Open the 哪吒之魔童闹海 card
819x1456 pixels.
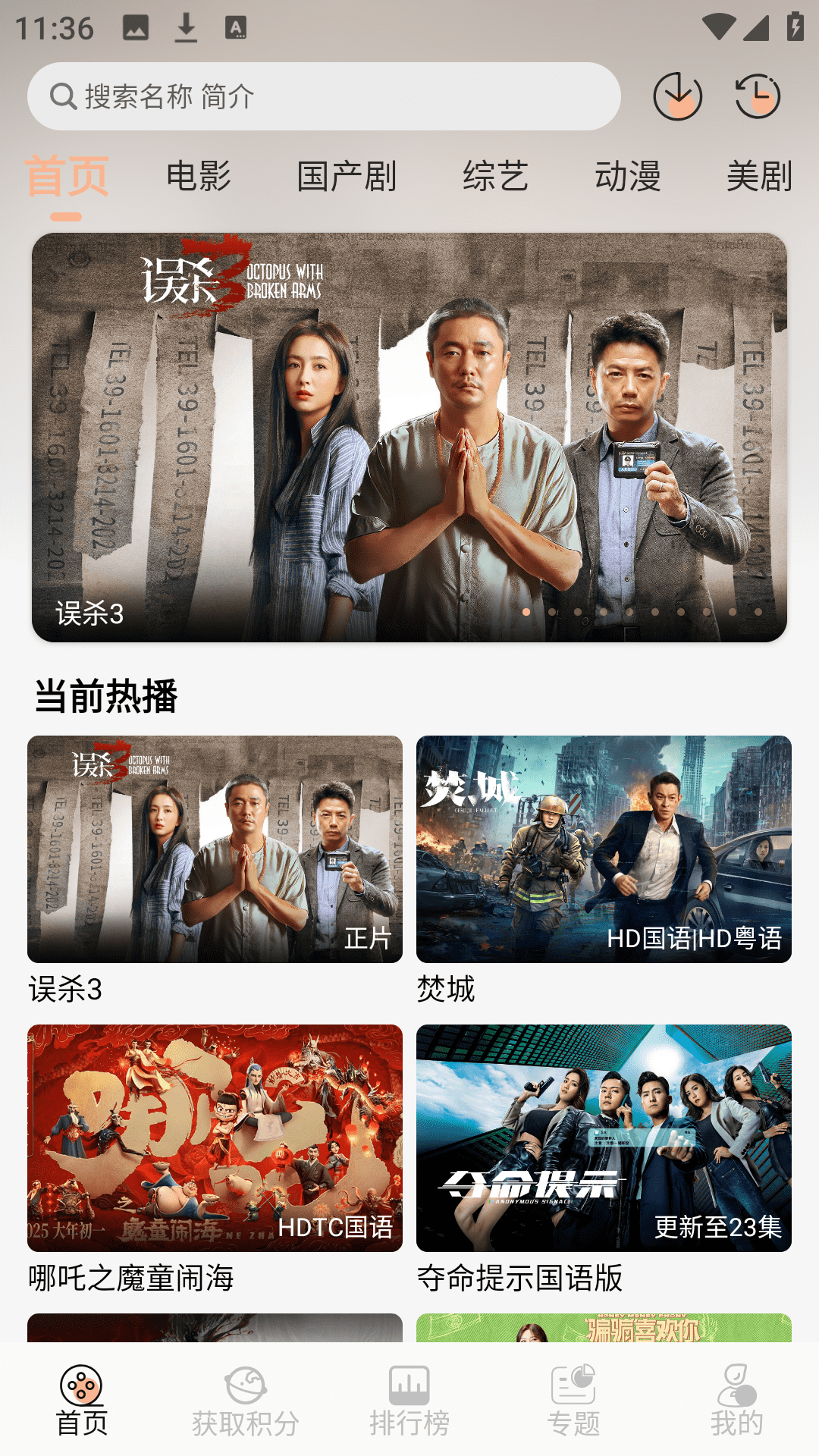coord(215,1137)
